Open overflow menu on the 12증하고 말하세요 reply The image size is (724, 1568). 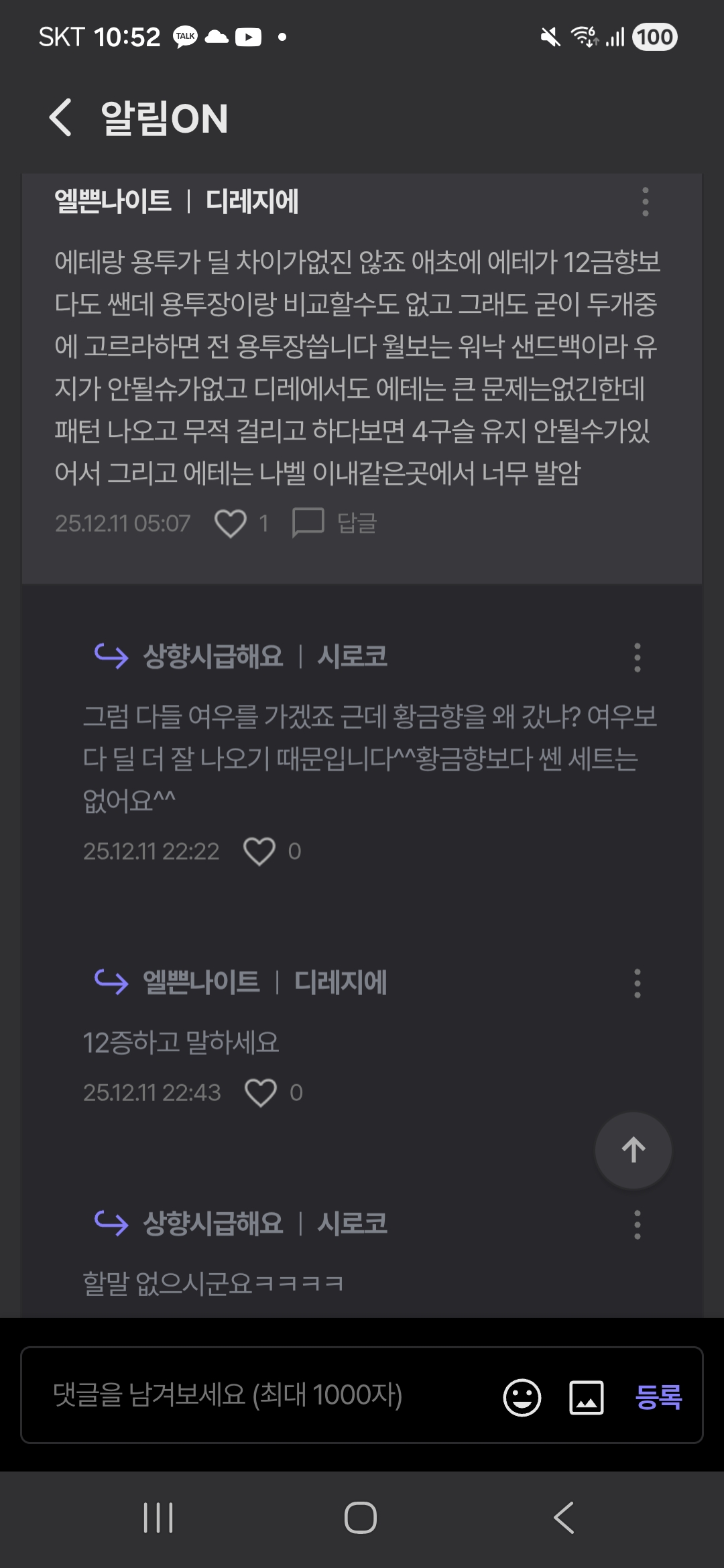coord(637,983)
